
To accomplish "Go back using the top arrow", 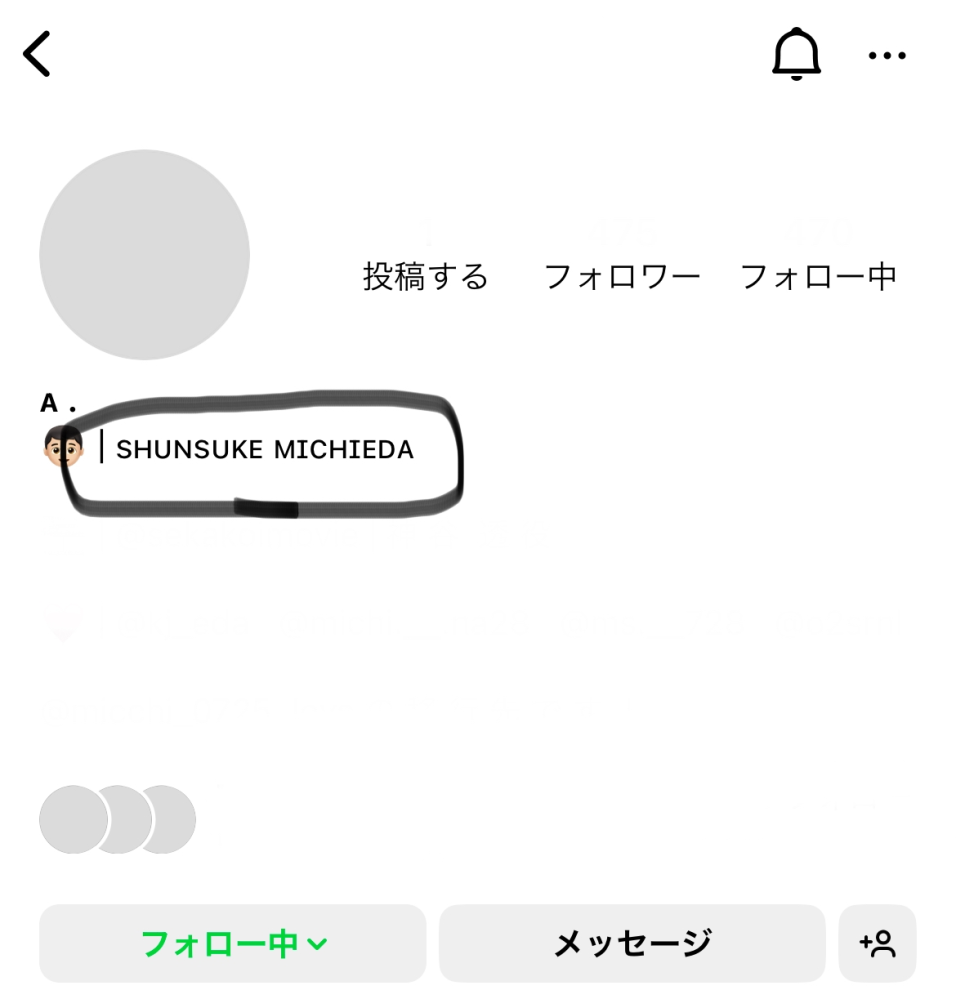I will tap(37, 54).
